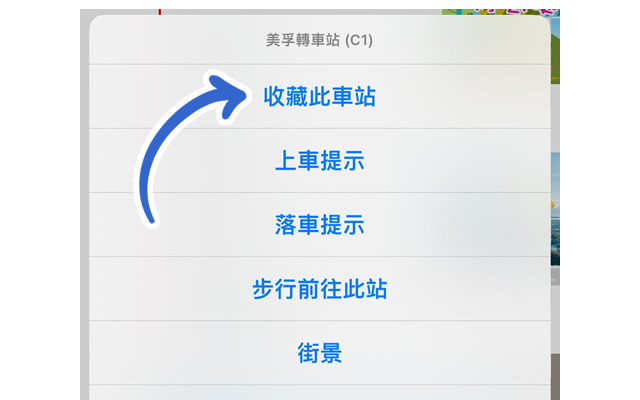The height and width of the screenshot is (400, 640).
Task: View 街景 street view
Action: click(x=319, y=352)
